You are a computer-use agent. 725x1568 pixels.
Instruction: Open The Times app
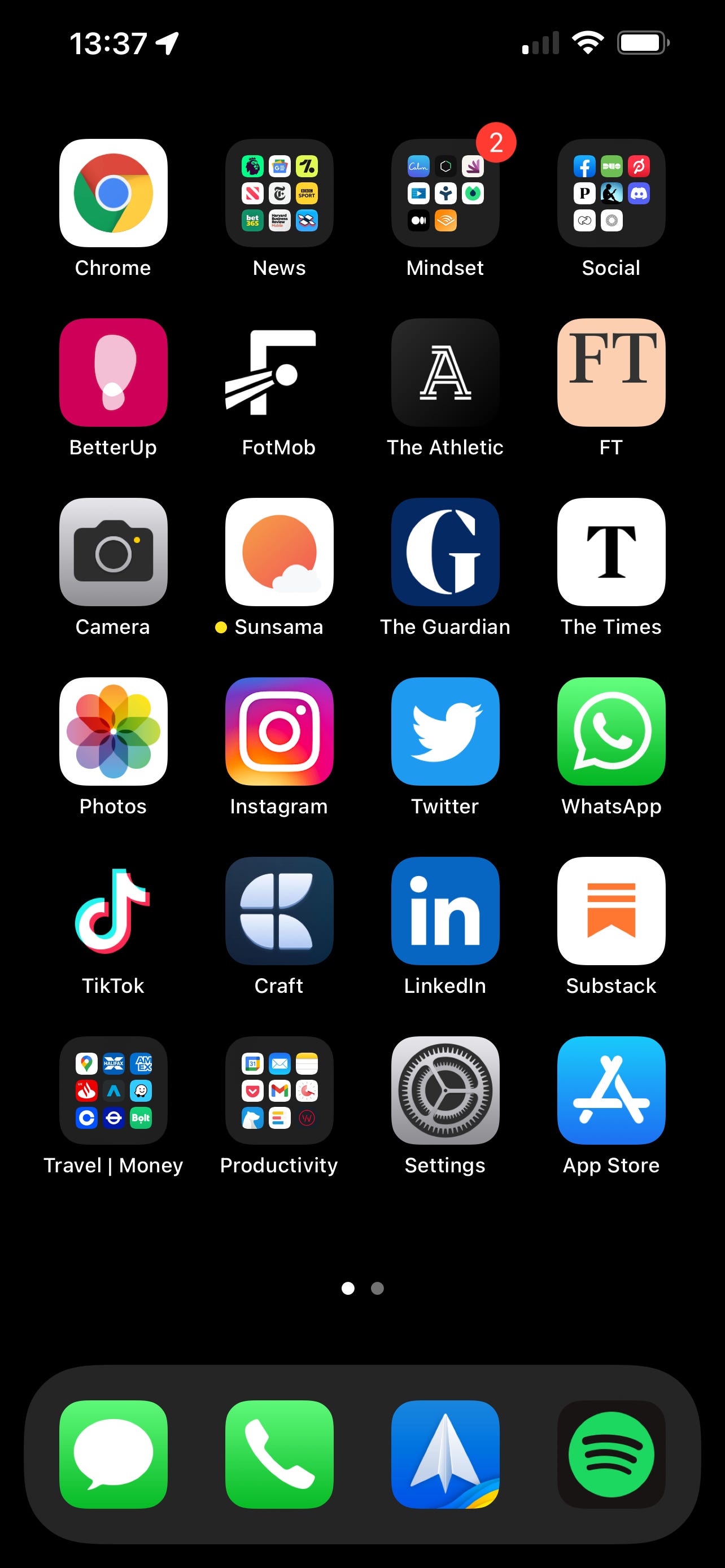coord(611,552)
